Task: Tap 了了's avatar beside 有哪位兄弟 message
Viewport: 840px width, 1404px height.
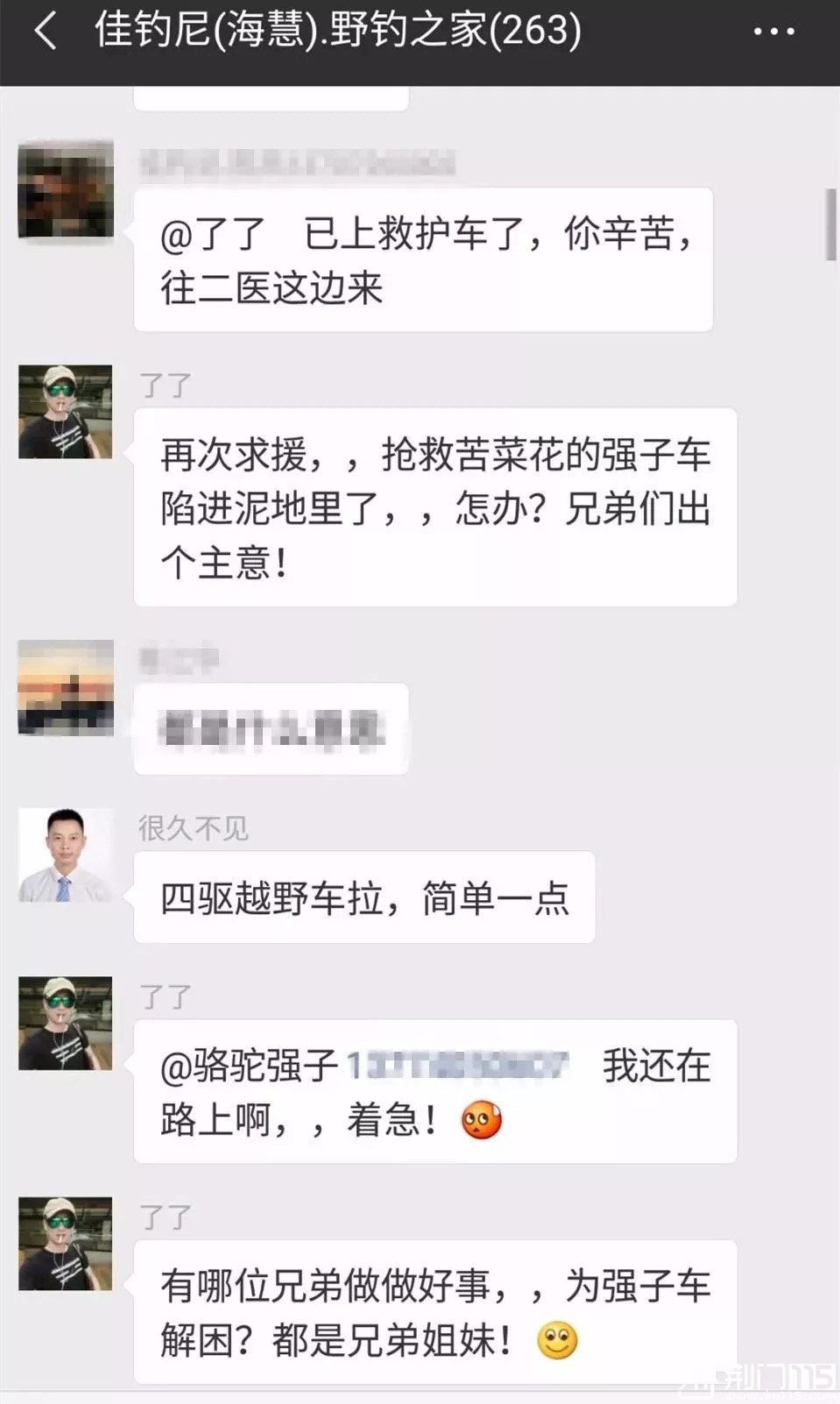Action: 66,1244
